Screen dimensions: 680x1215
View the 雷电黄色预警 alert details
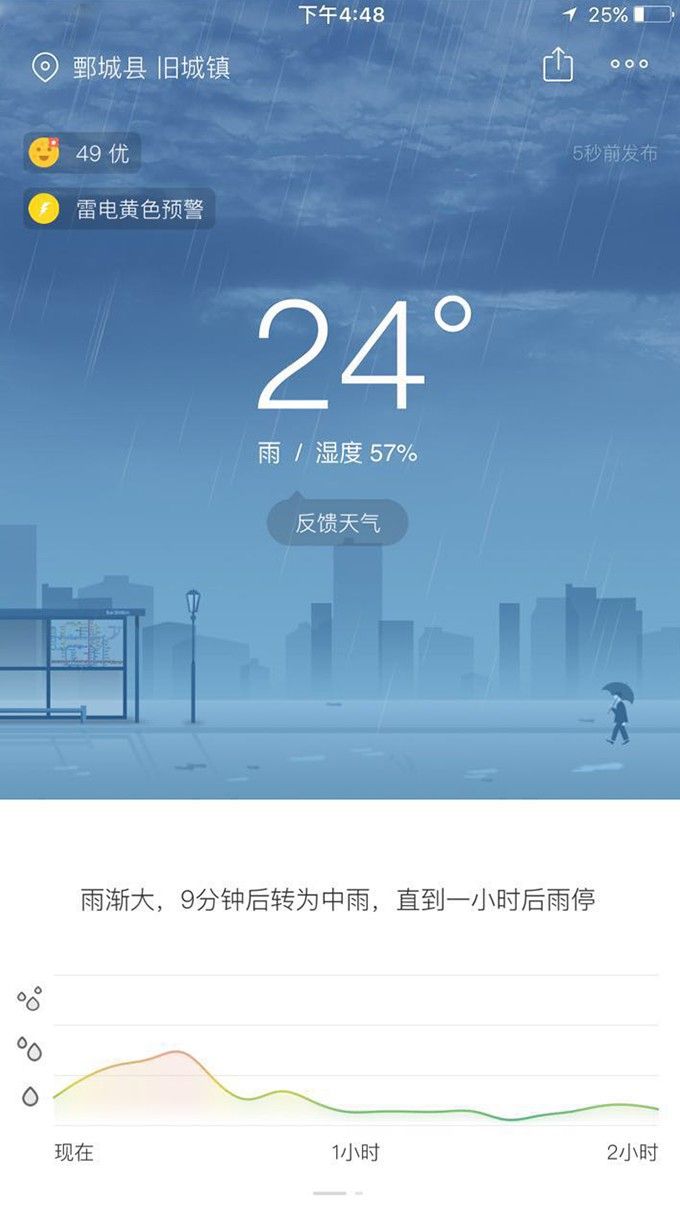pyautogui.click(x=119, y=209)
